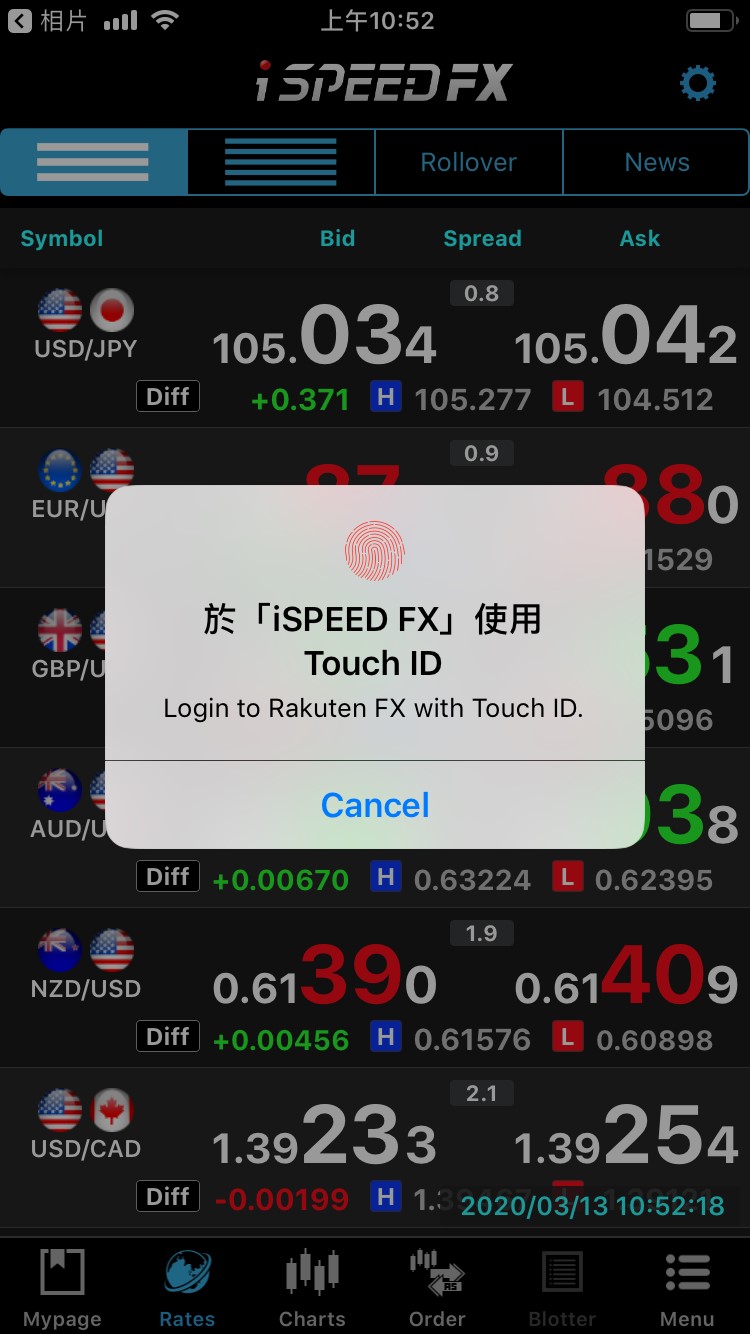
Task: Open the settings gear icon
Action: pyautogui.click(x=697, y=83)
